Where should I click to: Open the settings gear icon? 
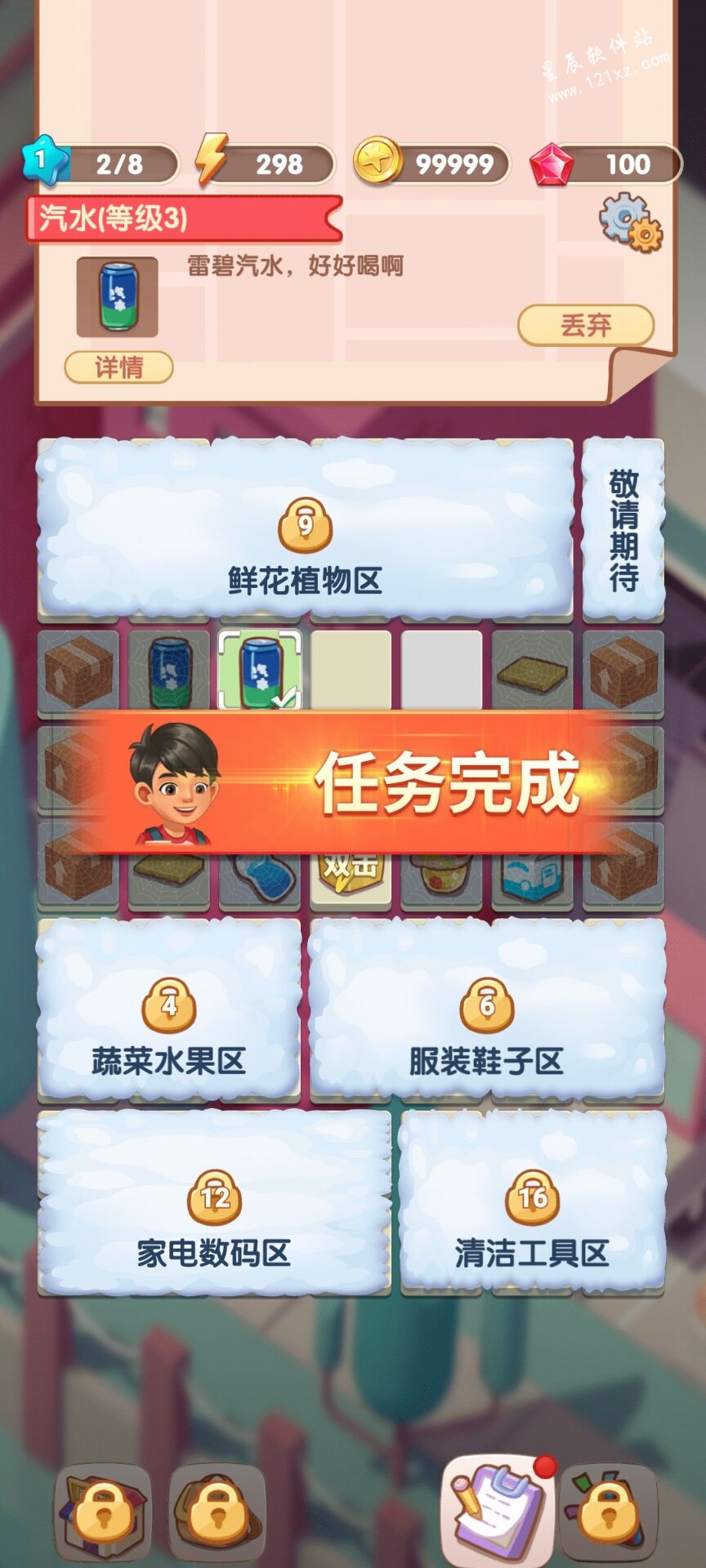point(630,221)
